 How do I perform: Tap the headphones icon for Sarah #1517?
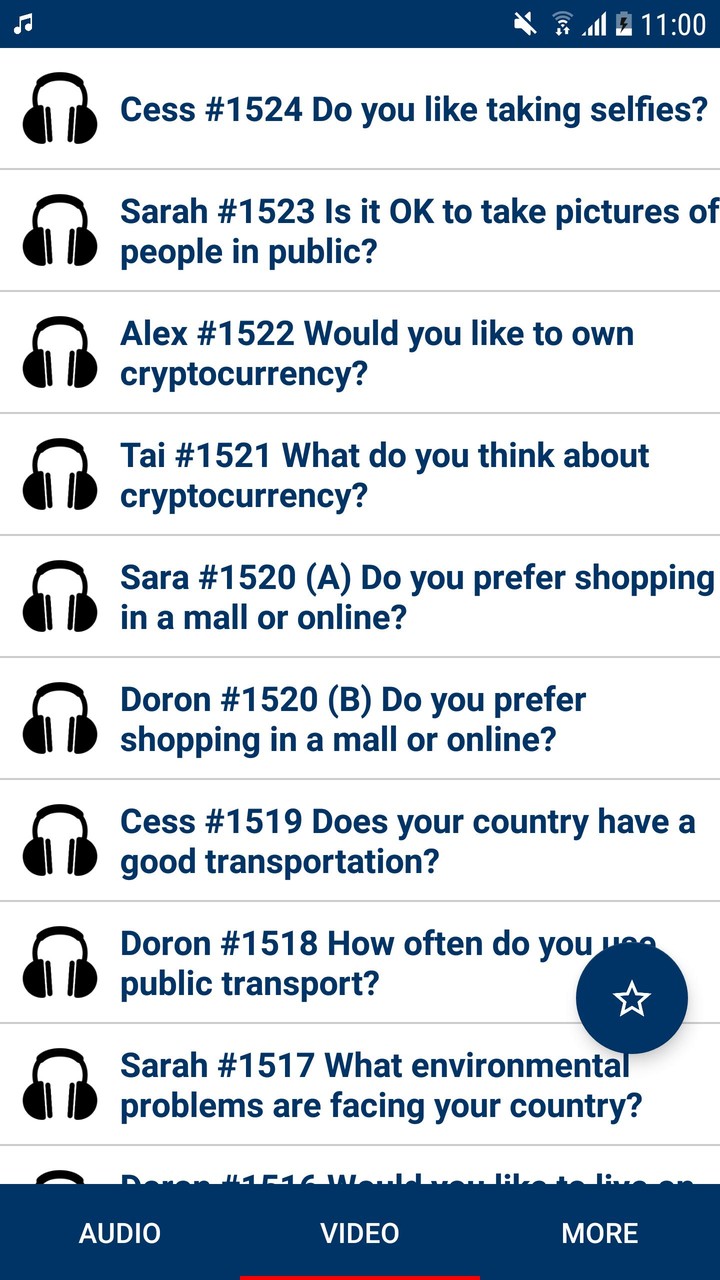[59, 1083]
